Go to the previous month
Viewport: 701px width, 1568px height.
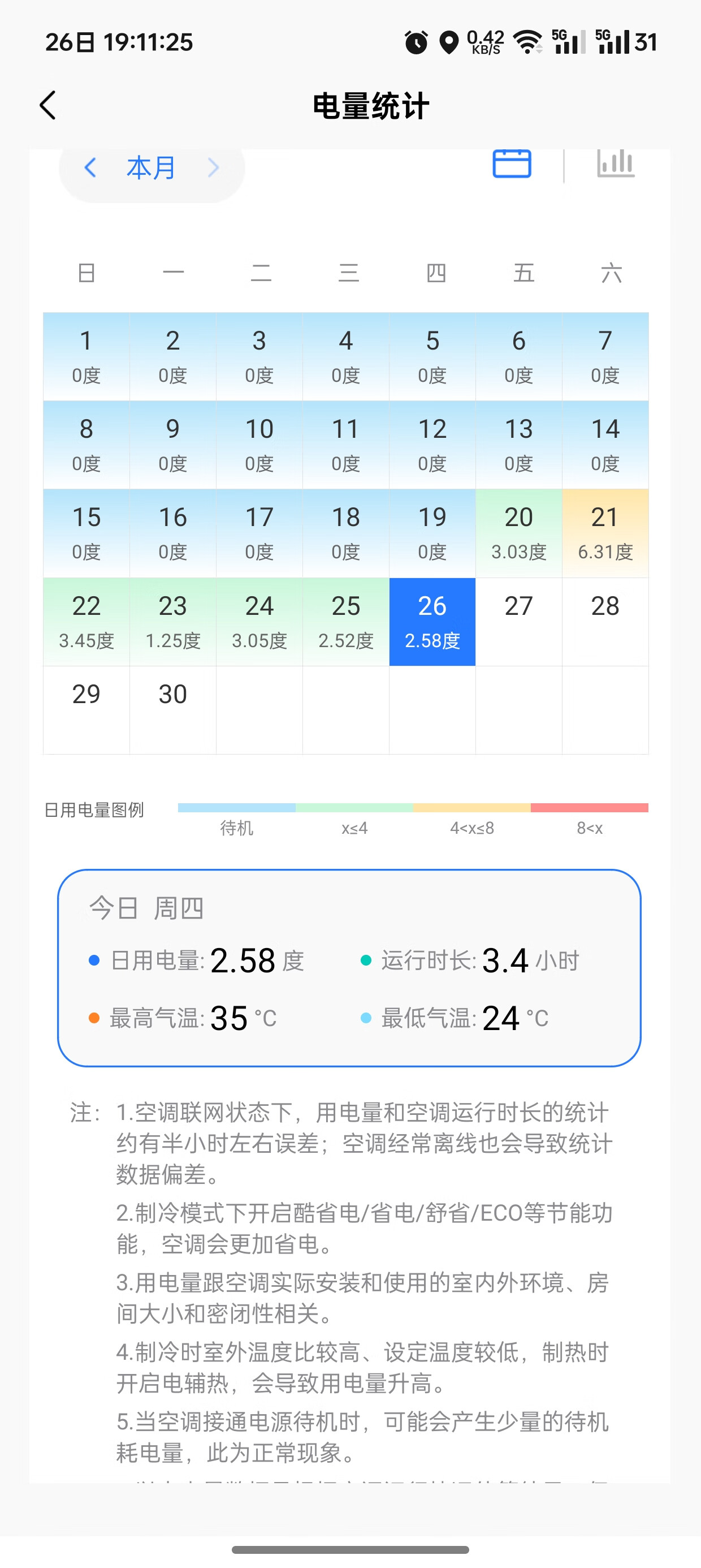pyautogui.click(x=90, y=167)
